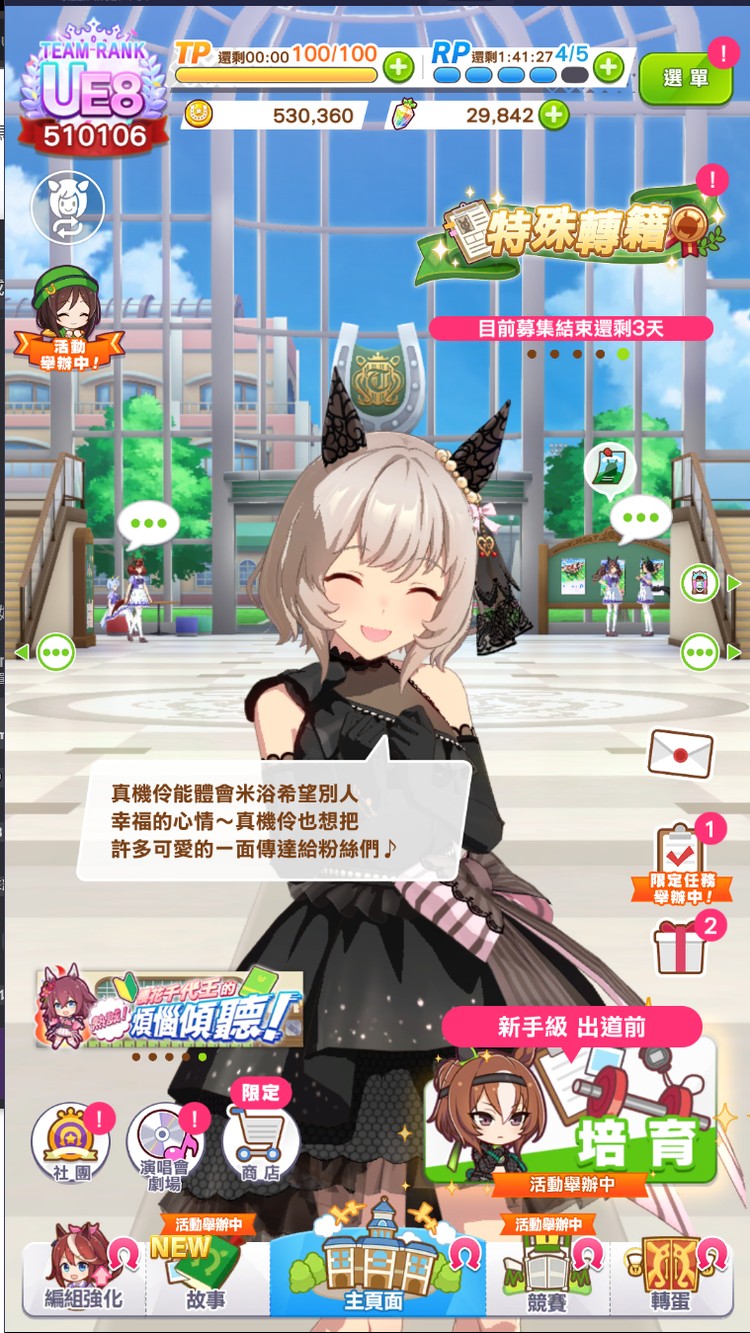
Task: Switch to the 競賽 race tab
Action: click(546, 1275)
